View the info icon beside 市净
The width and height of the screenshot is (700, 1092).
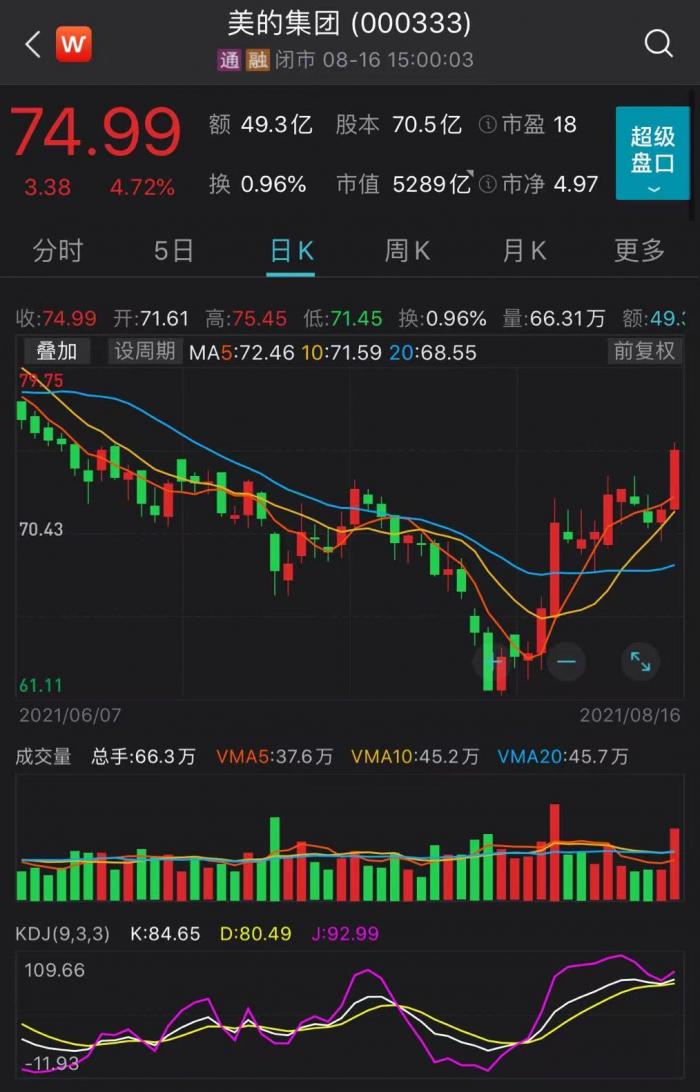coord(488,185)
